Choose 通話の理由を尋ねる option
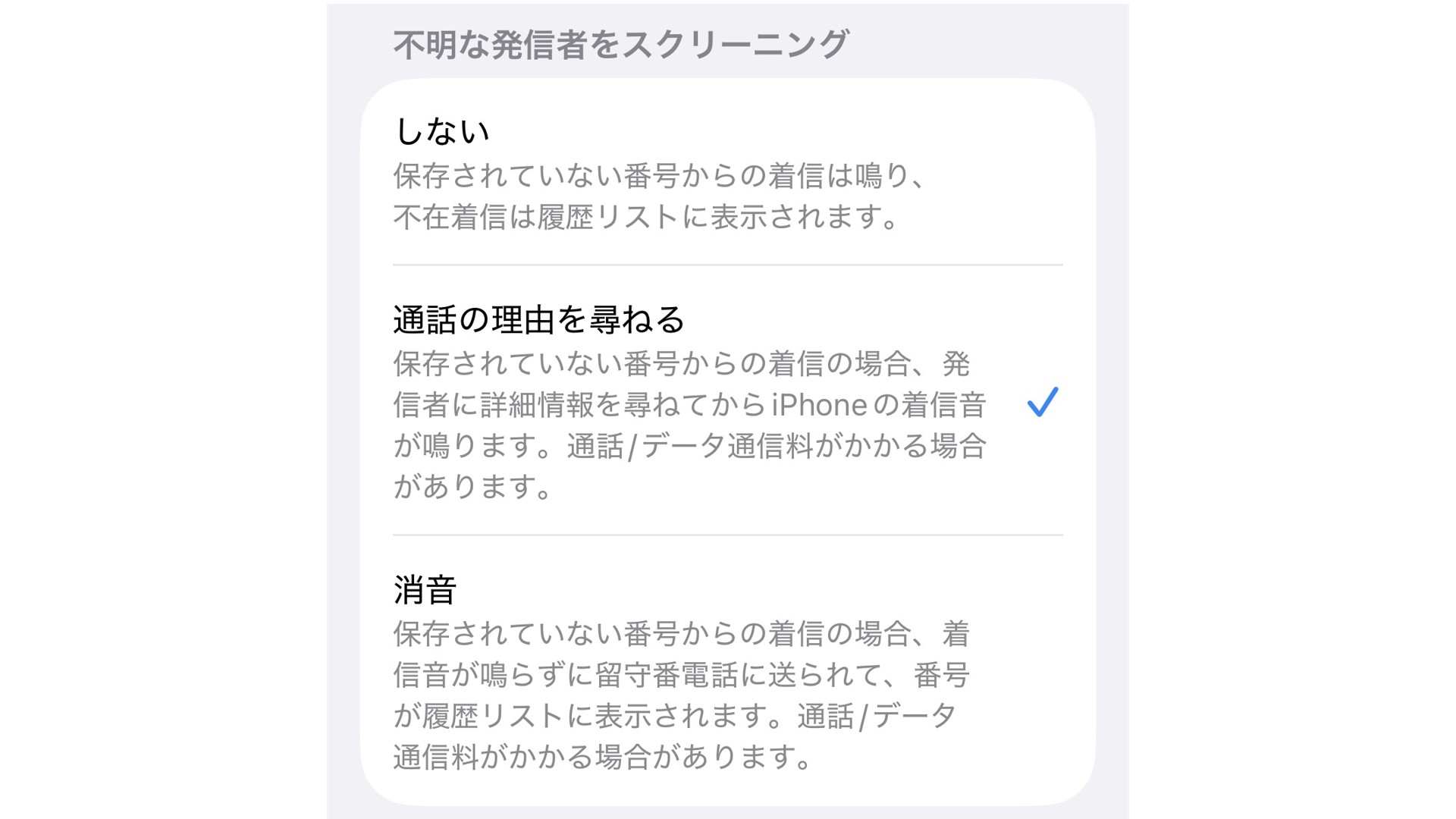This screenshot has width=1456, height=819. click(538, 320)
